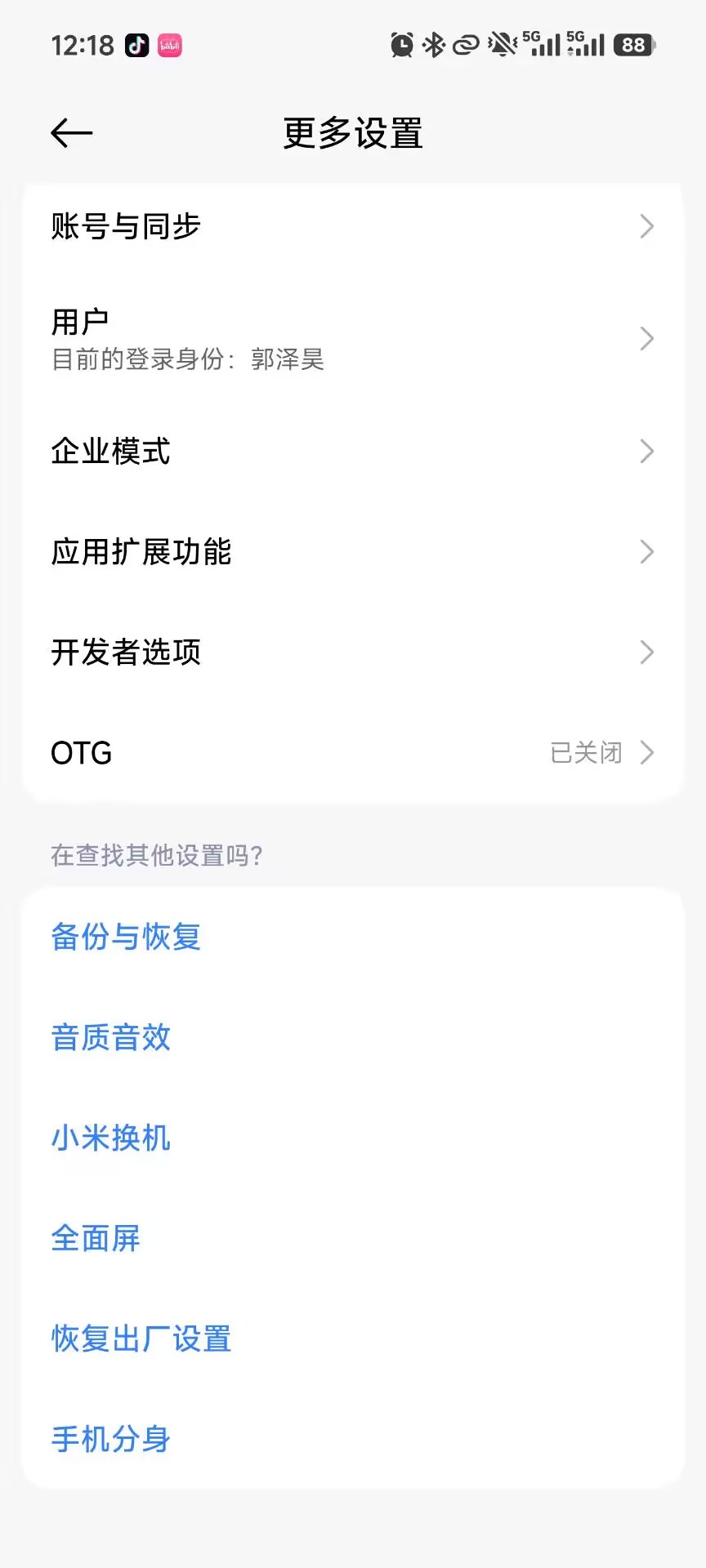This screenshot has height=1568, width=706.
Task: Open the OTG setting
Action: 351,752
